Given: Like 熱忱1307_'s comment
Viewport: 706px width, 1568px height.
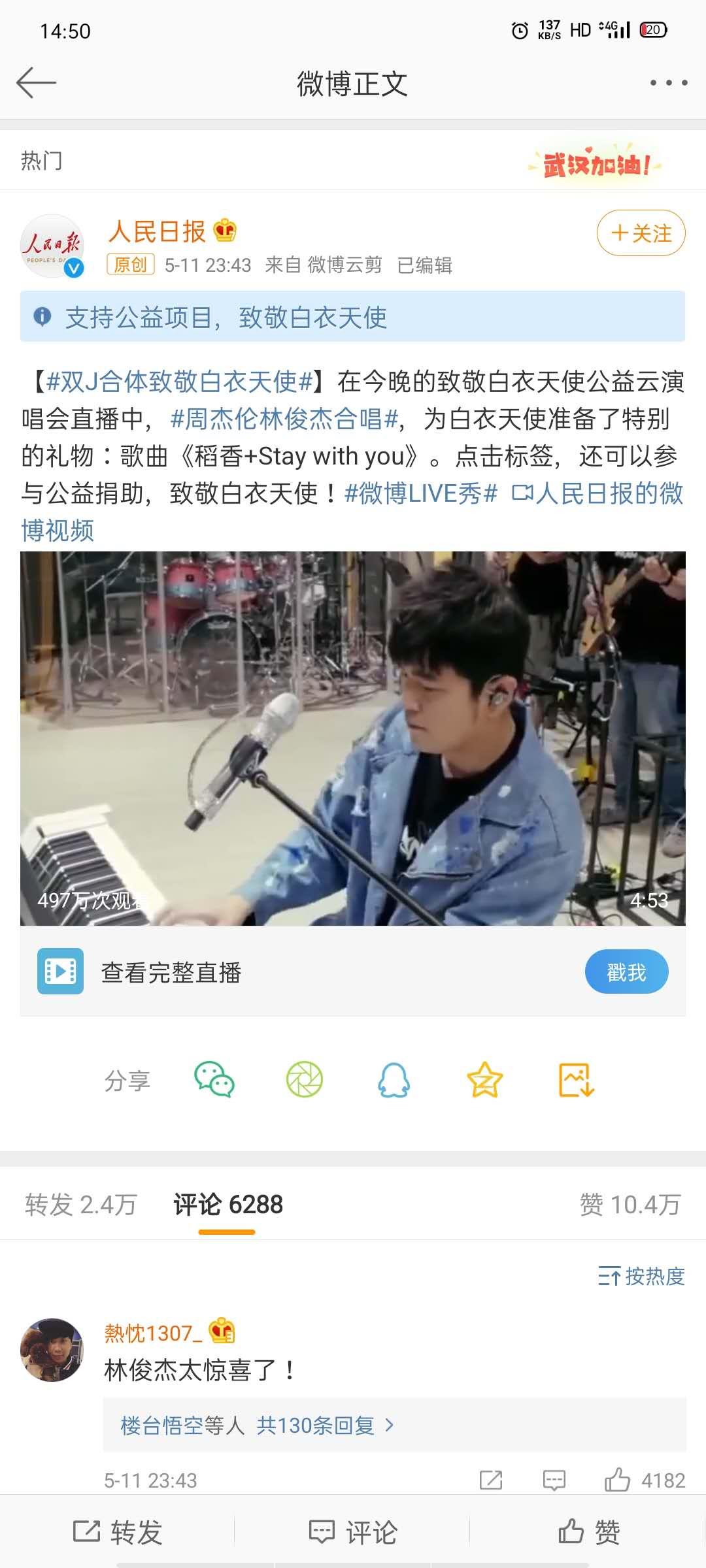Looking at the screenshot, I should (618, 1480).
